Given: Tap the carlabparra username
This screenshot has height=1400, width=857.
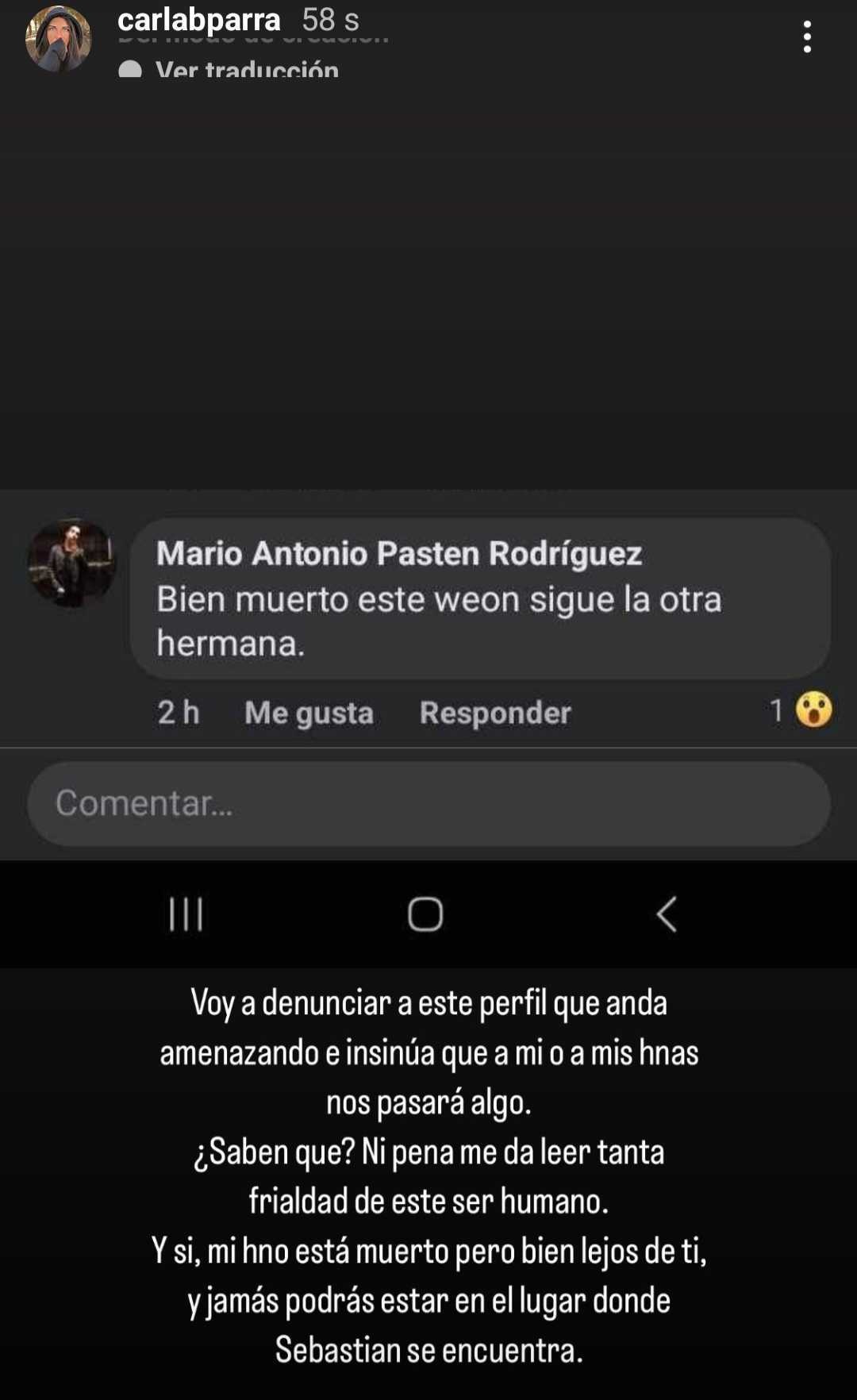Looking at the screenshot, I should (198, 19).
